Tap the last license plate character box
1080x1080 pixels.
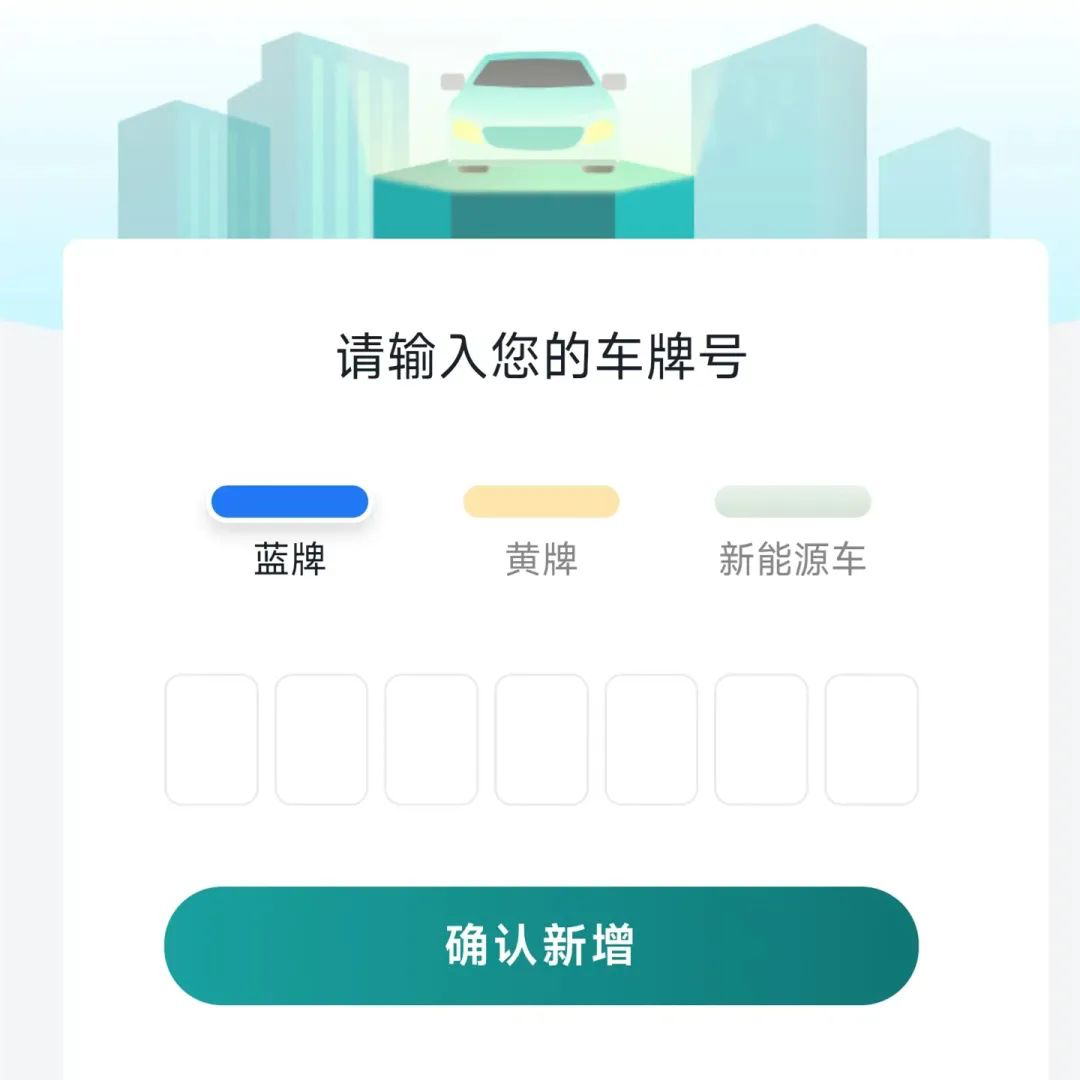click(x=871, y=739)
